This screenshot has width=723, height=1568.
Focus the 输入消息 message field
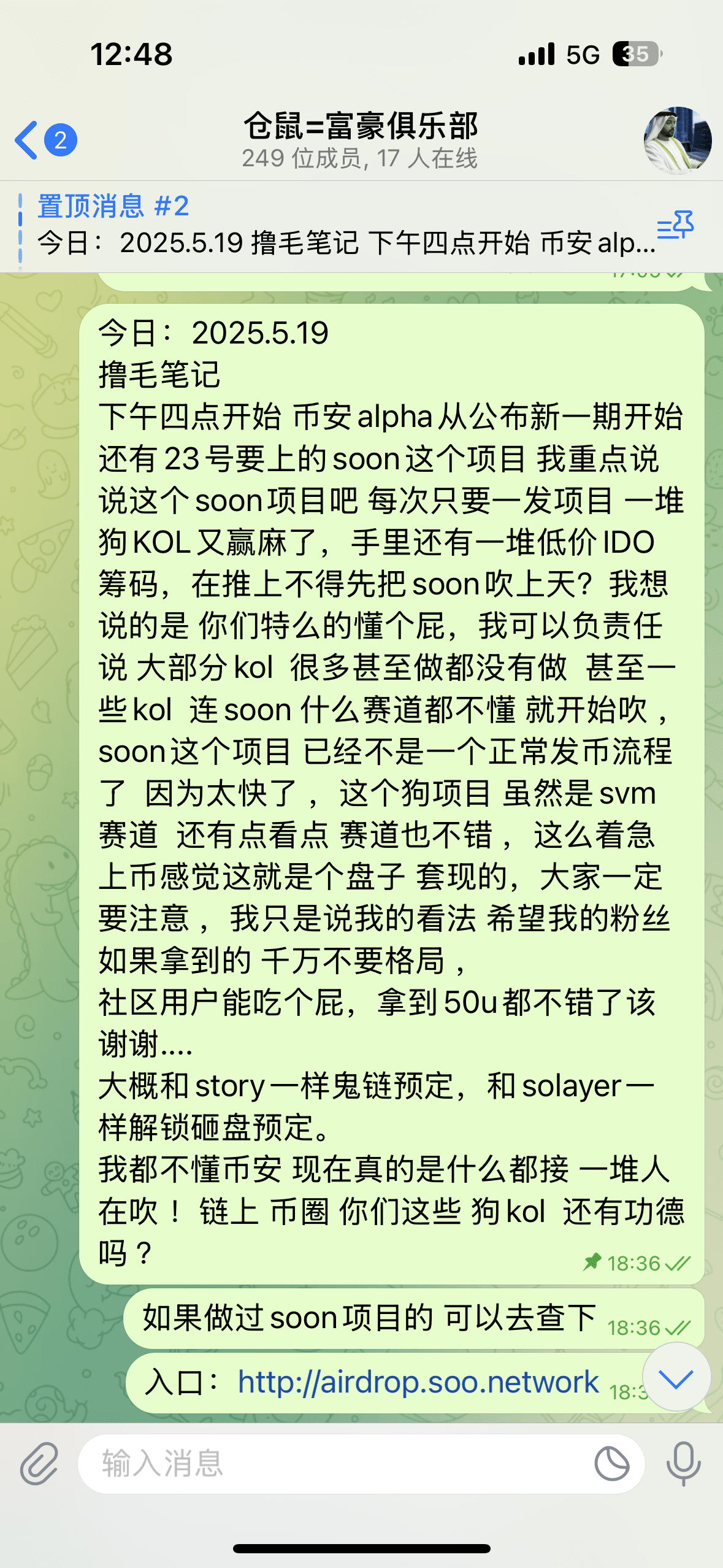(331, 1464)
